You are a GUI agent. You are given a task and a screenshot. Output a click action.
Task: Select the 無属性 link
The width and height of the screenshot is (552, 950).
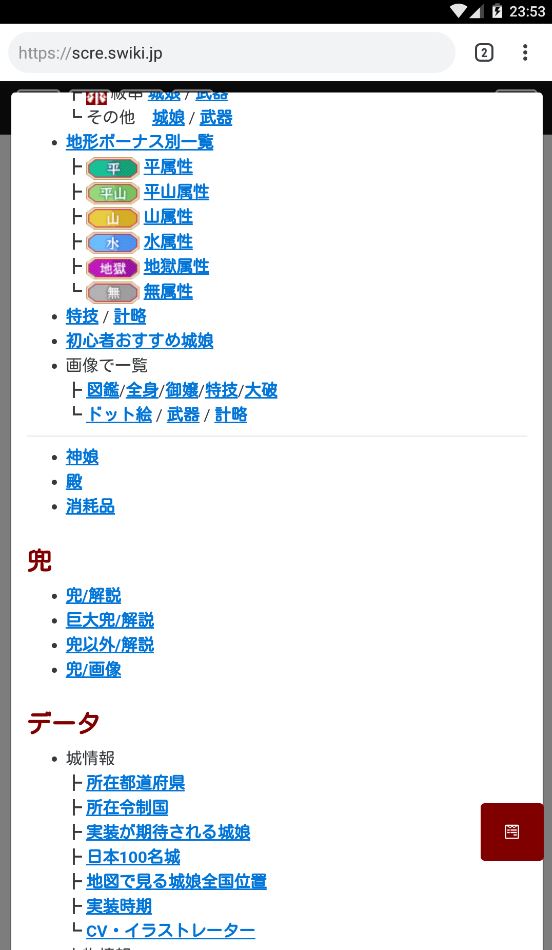[168, 291]
